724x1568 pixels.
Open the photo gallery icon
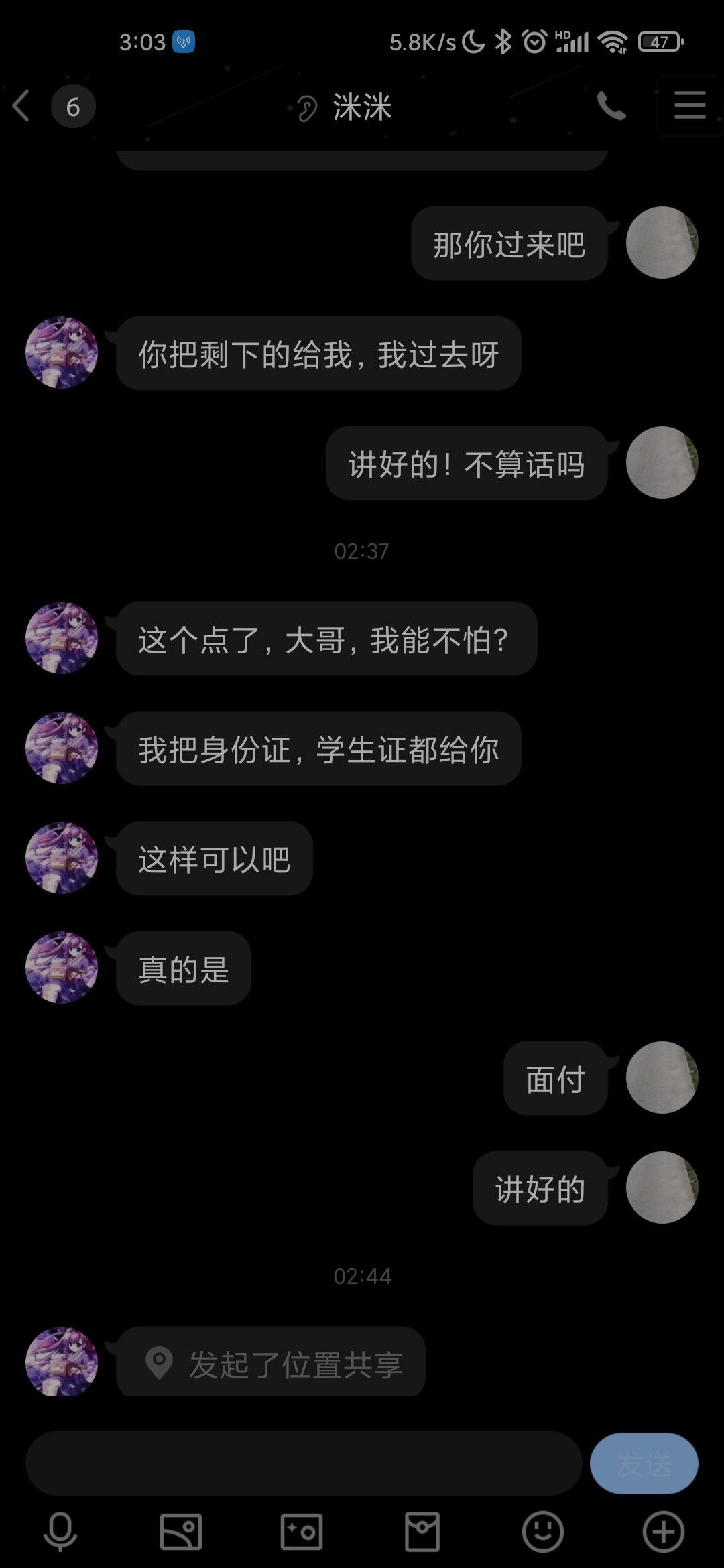click(181, 1532)
